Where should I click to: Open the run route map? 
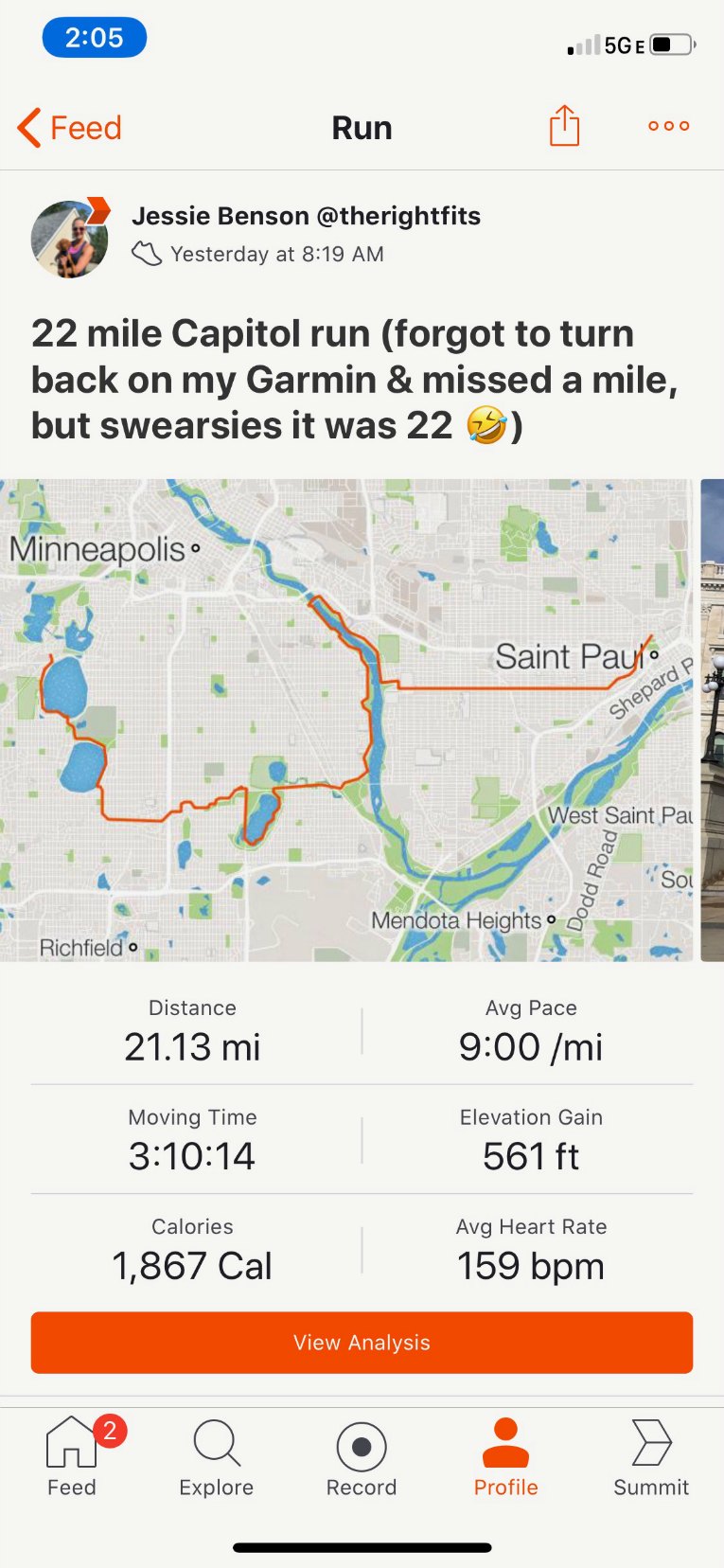(346, 720)
